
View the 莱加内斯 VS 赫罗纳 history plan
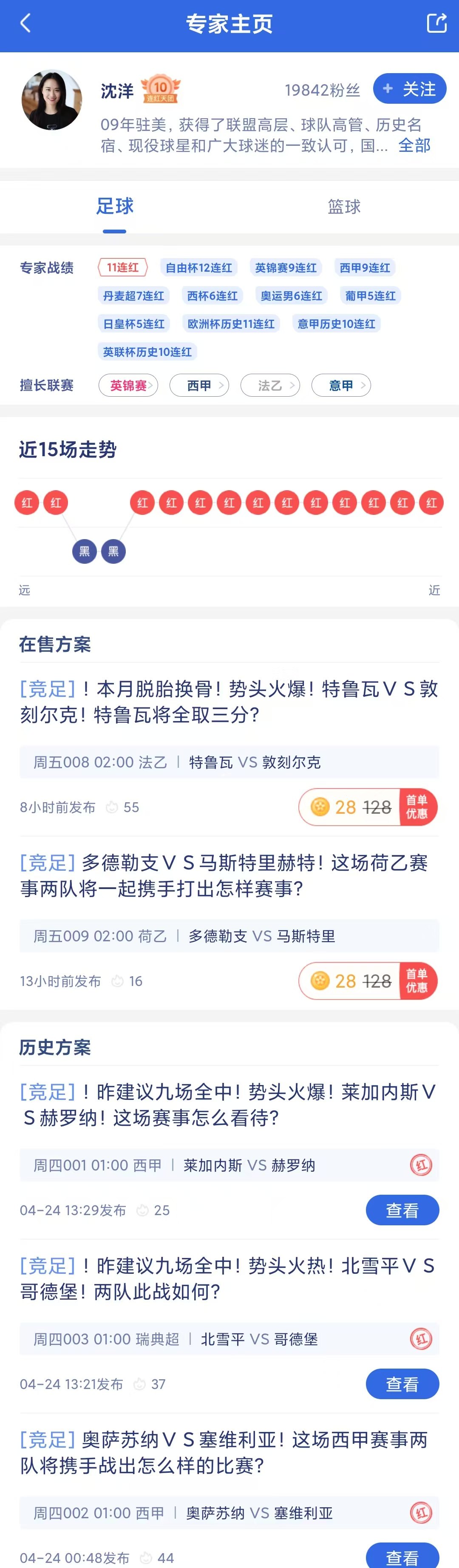tap(402, 1210)
